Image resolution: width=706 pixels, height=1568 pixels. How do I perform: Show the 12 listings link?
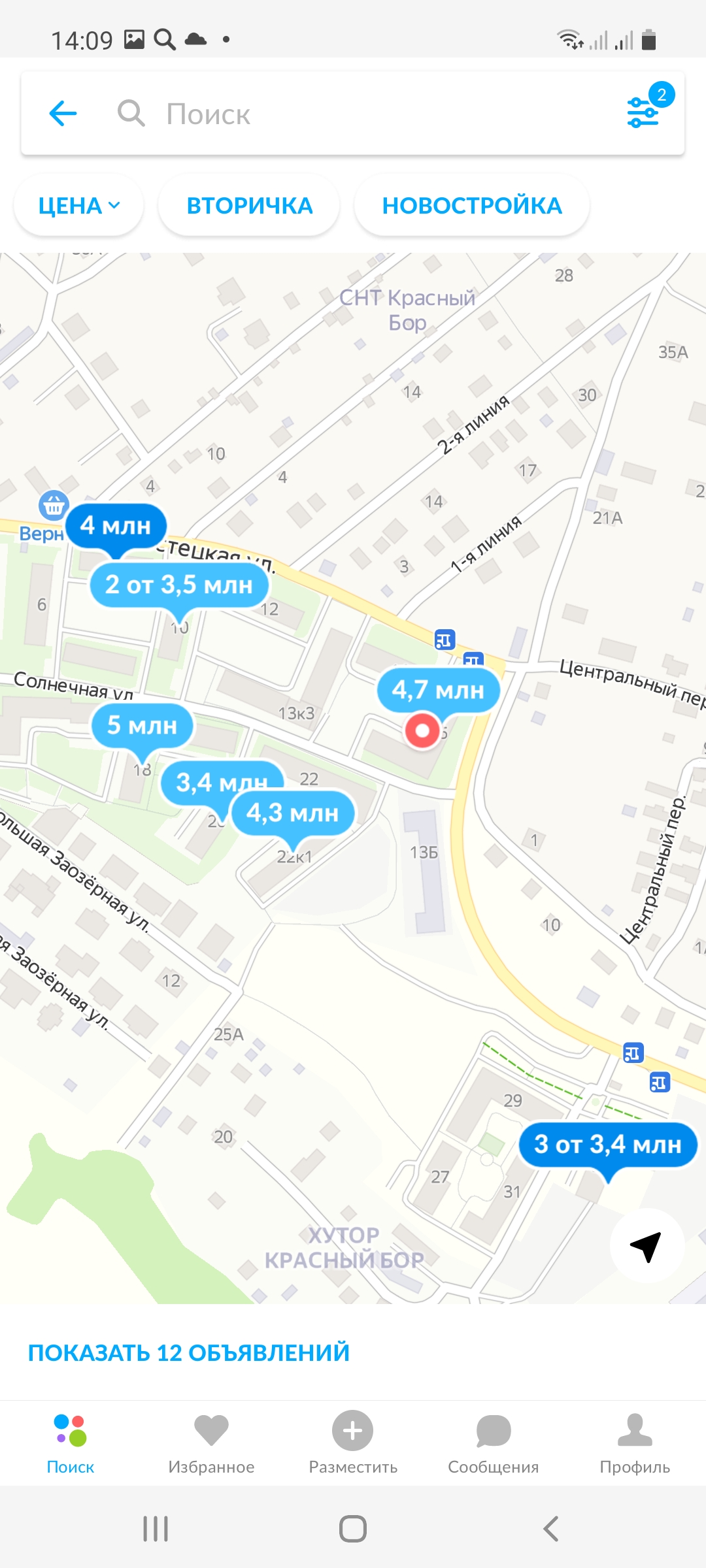[x=188, y=1352]
